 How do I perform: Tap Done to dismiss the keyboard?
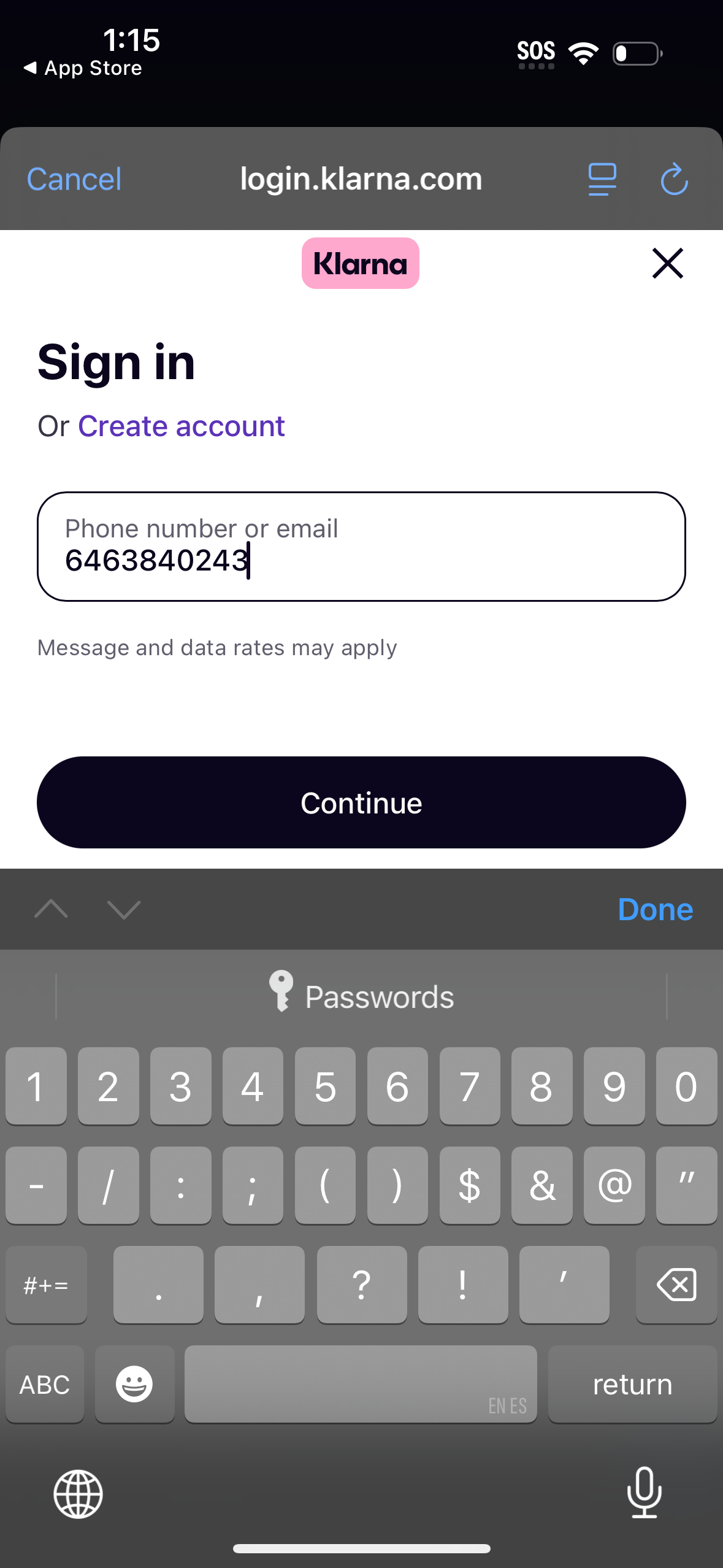click(x=654, y=909)
